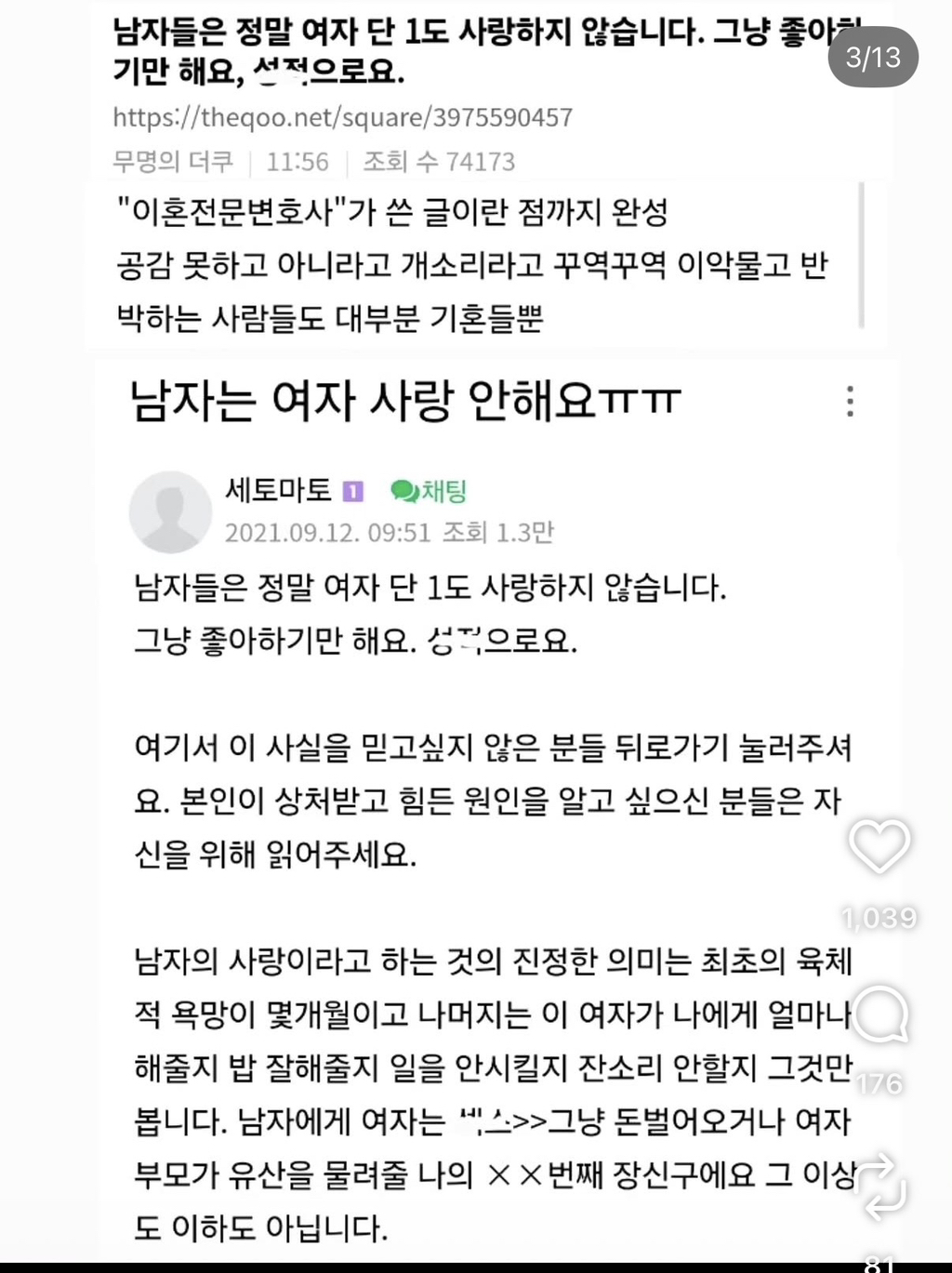The width and height of the screenshot is (952, 1273).
Task: Like this post with the heart icon
Action: (x=879, y=846)
